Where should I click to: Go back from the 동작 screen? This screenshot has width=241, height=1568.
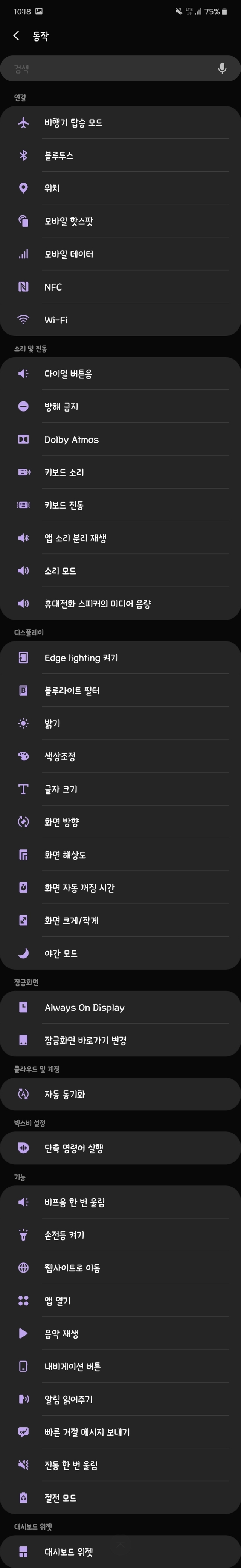point(17,36)
